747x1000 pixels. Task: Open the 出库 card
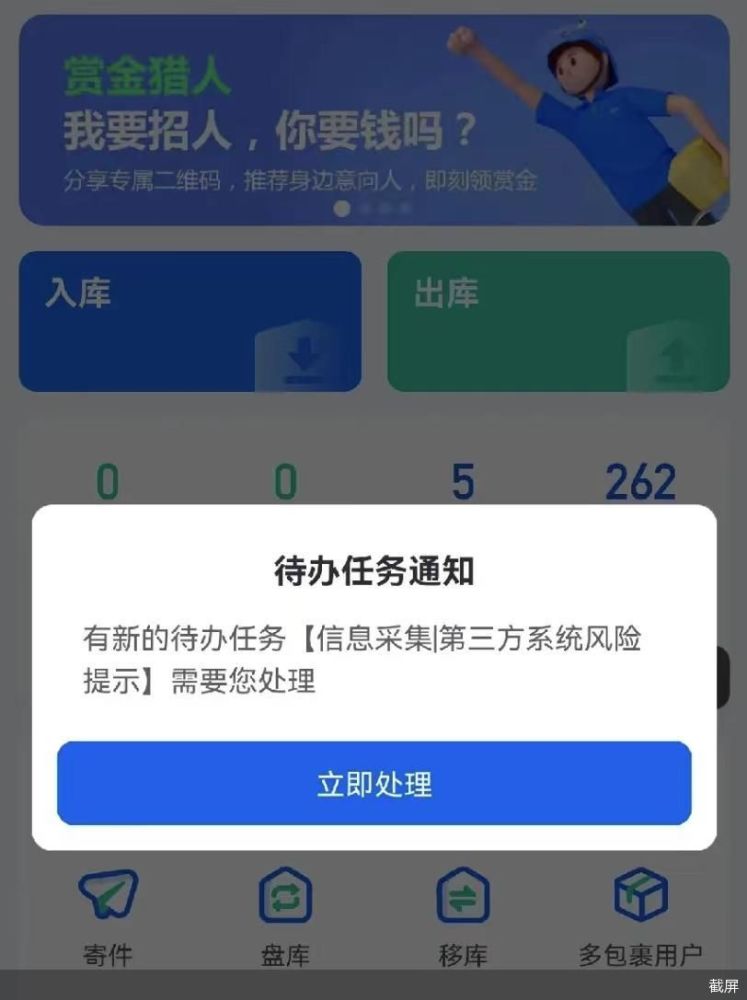tap(558, 321)
